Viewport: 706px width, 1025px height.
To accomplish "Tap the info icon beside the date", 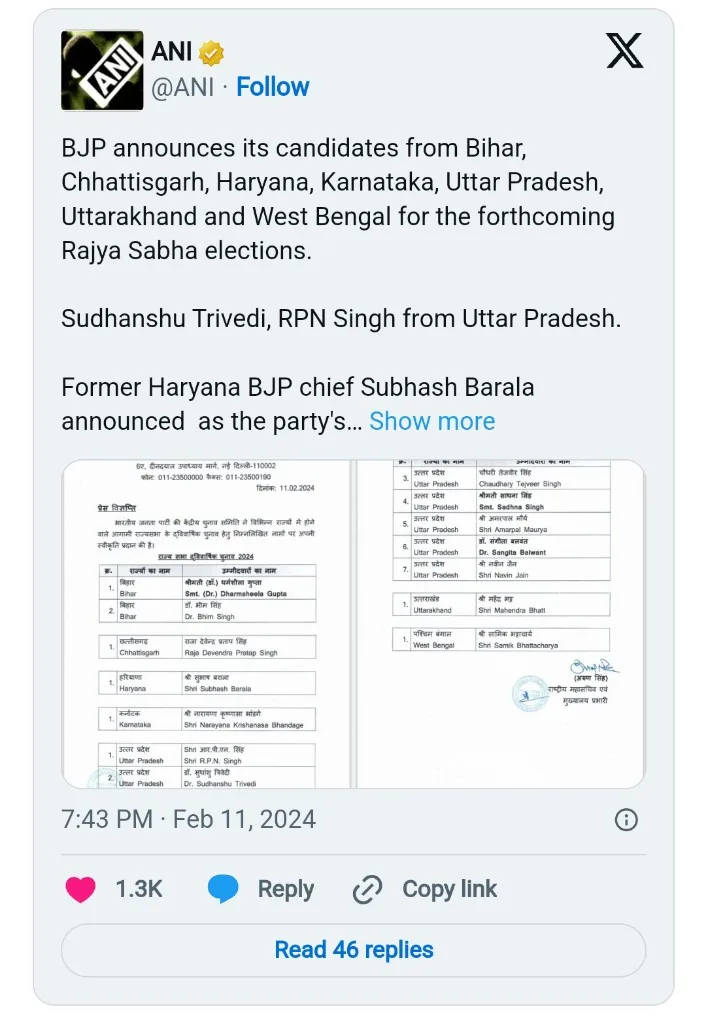I will click(x=626, y=820).
